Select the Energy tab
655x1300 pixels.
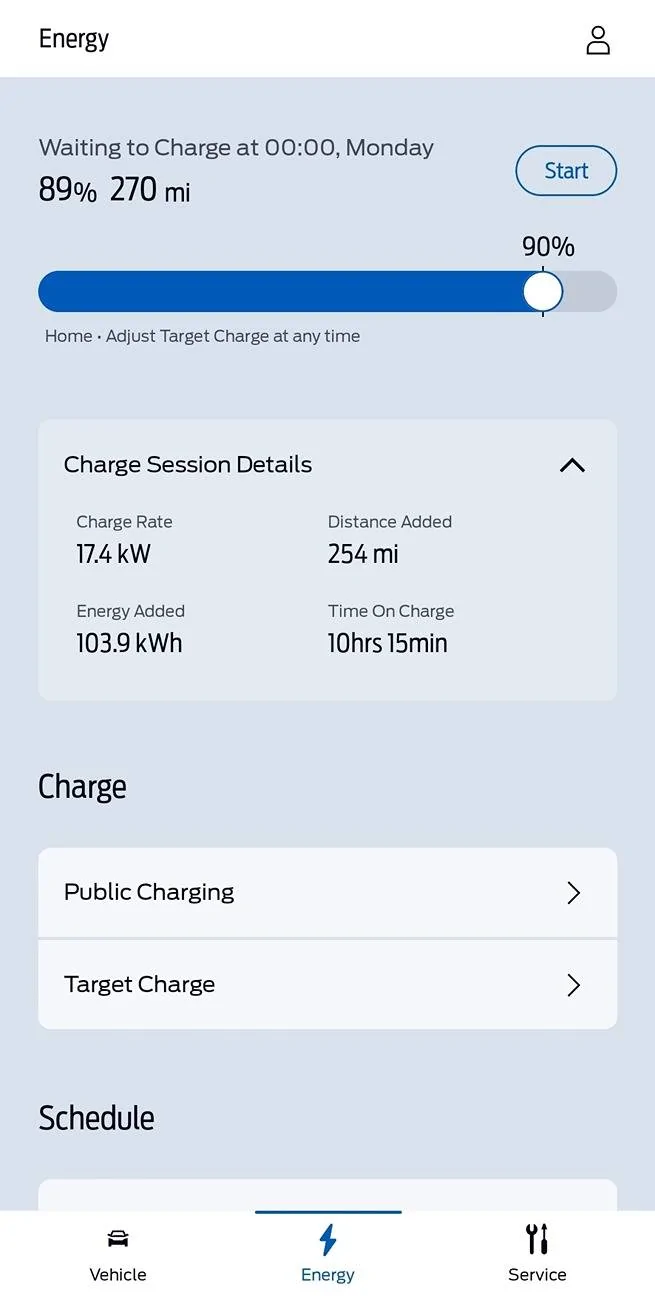tap(328, 1254)
